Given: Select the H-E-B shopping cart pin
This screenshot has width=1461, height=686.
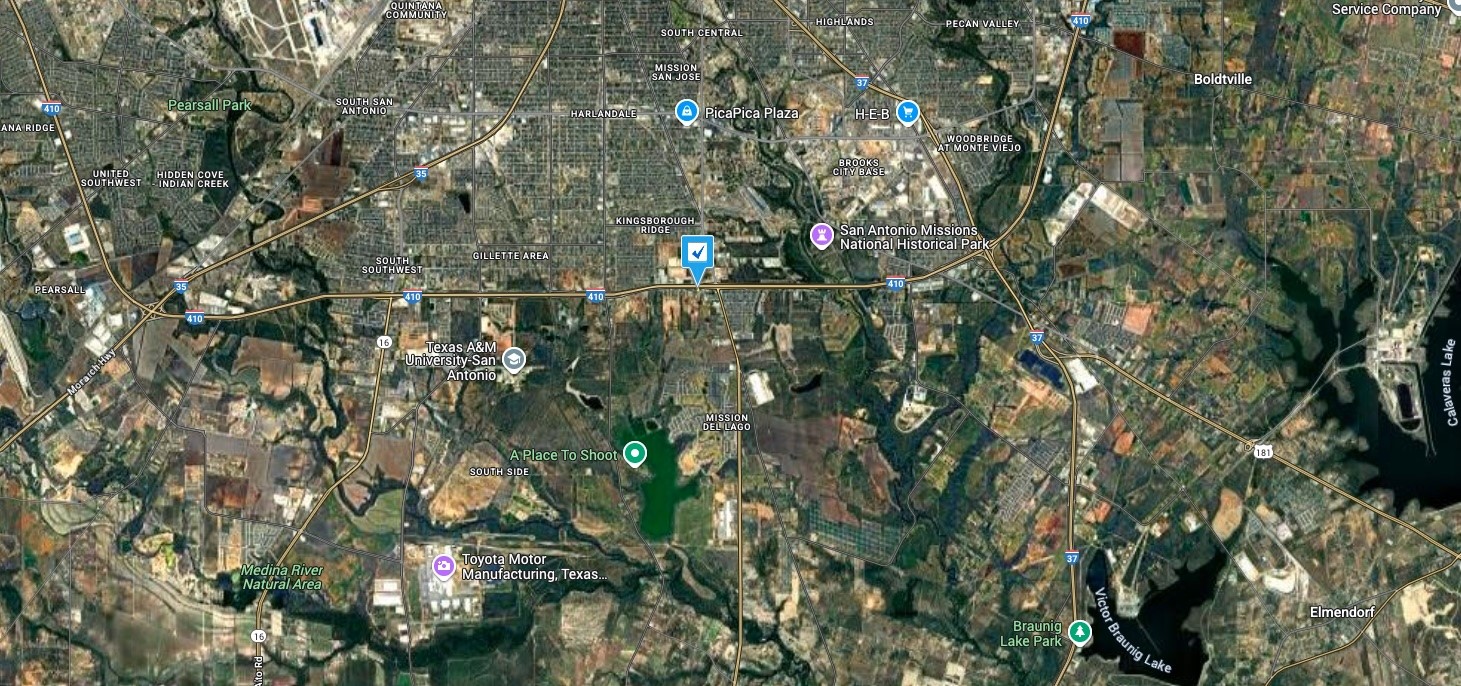Looking at the screenshot, I should click(x=907, y=112).
